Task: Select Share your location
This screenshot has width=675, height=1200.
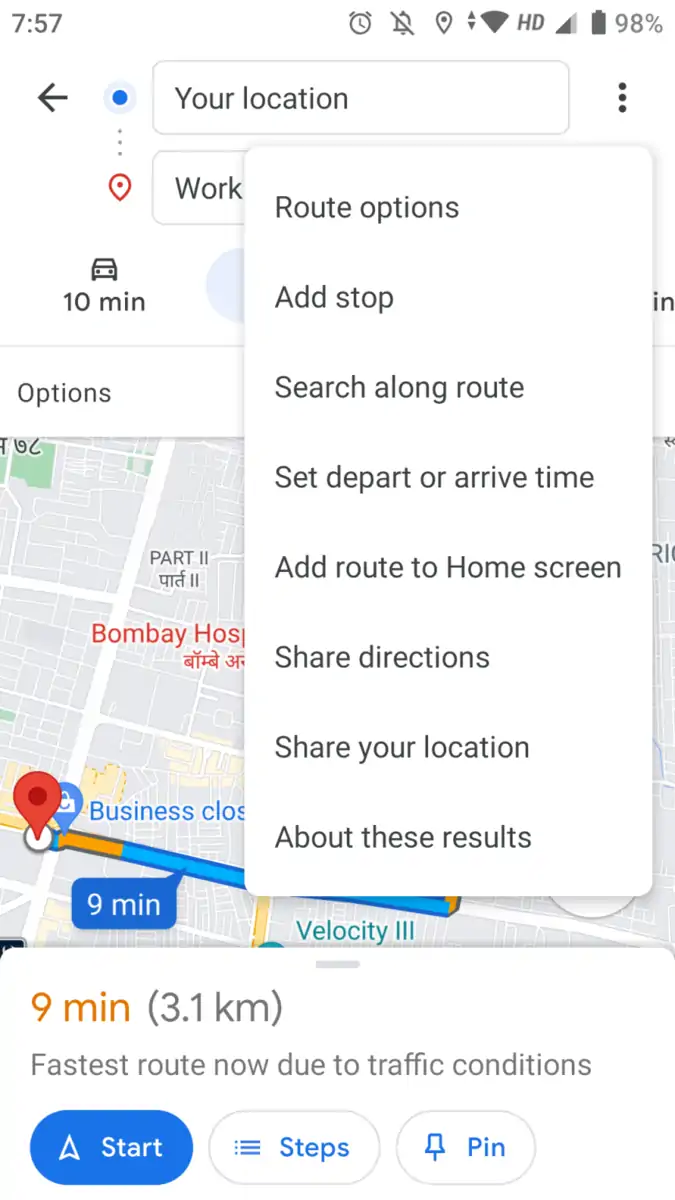Action: pyautogui.click(x=448, y=748)
